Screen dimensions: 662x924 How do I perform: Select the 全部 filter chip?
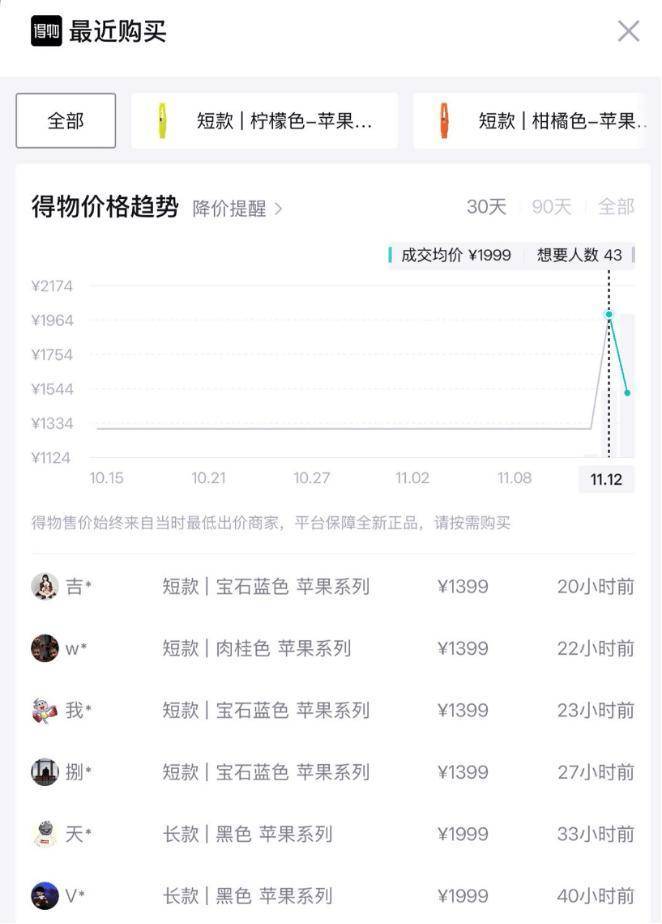[x=66, y=121]
